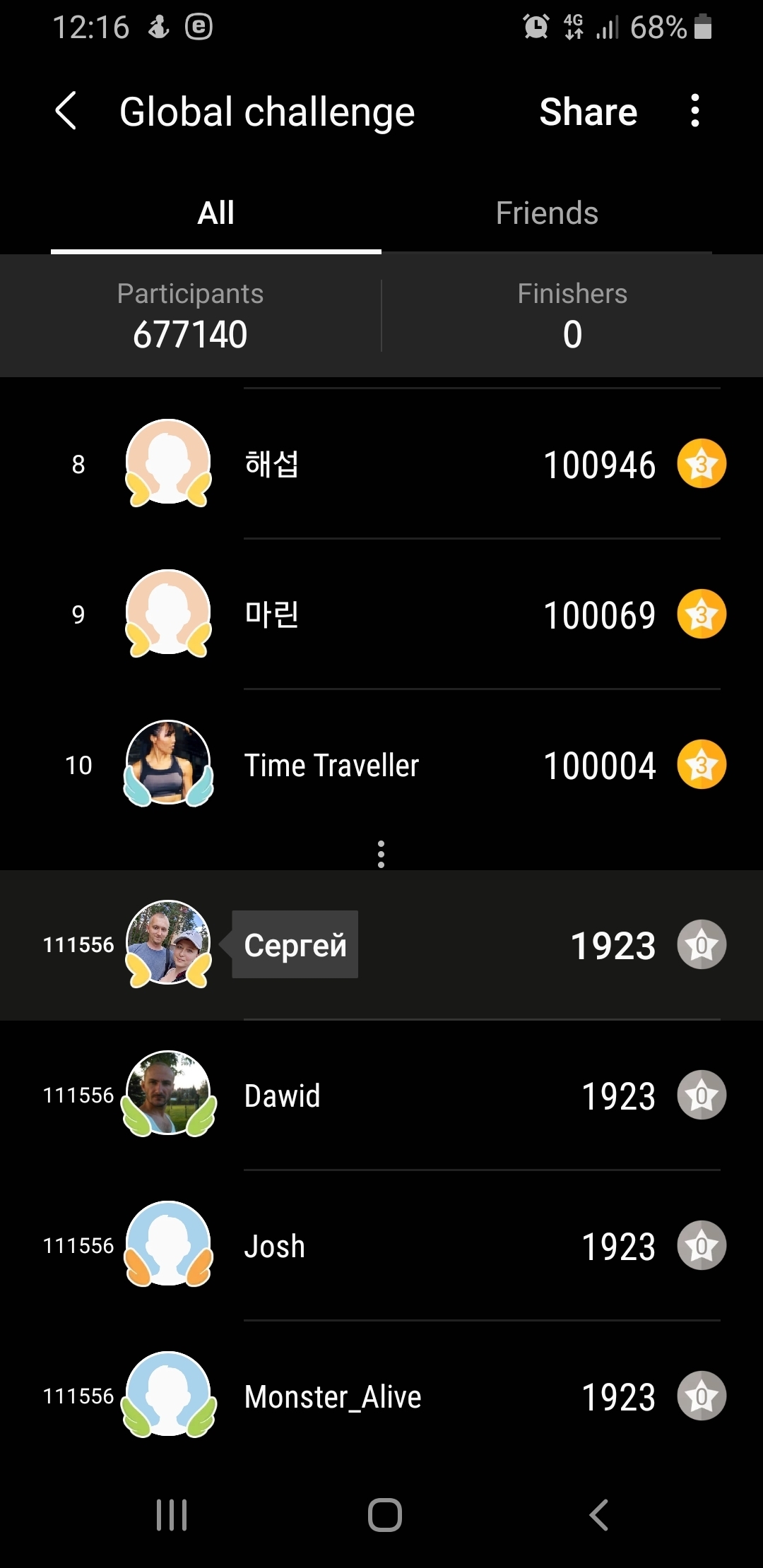Open recent apps from navigation bar
This screenshot has width=763, height=1568.
[172, 1515]
